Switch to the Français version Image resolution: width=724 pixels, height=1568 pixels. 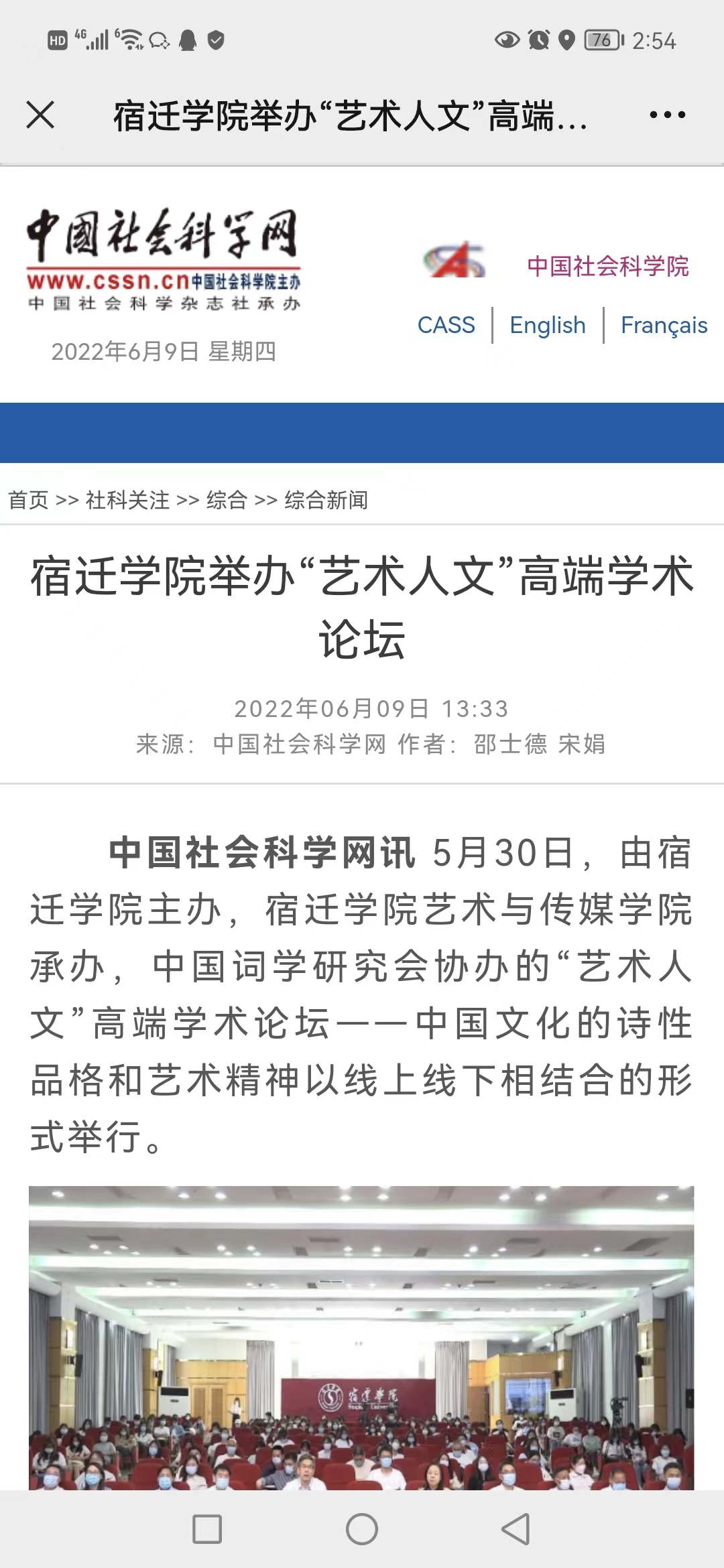tap(664, 325)
